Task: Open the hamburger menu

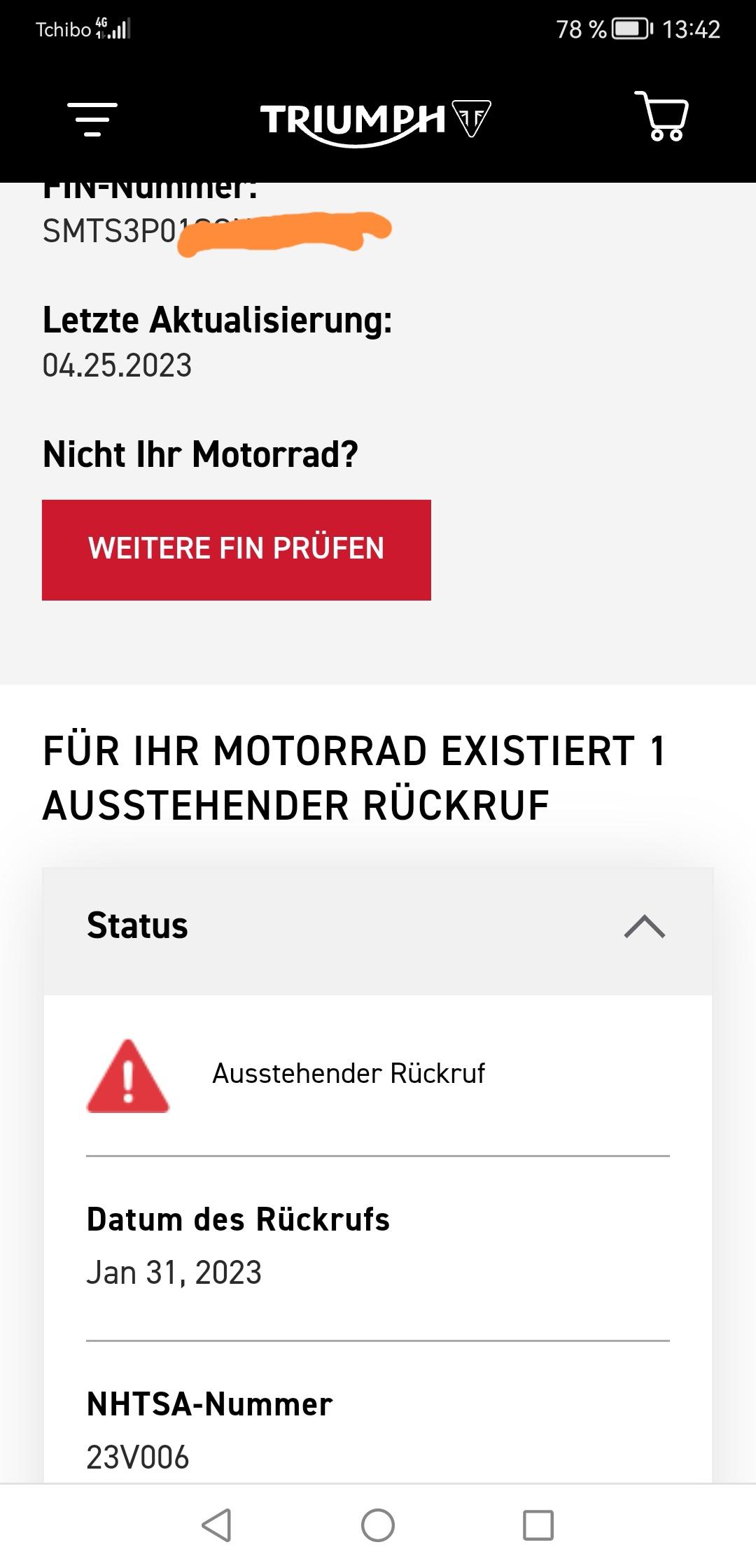Action: [x=92, y=119]
